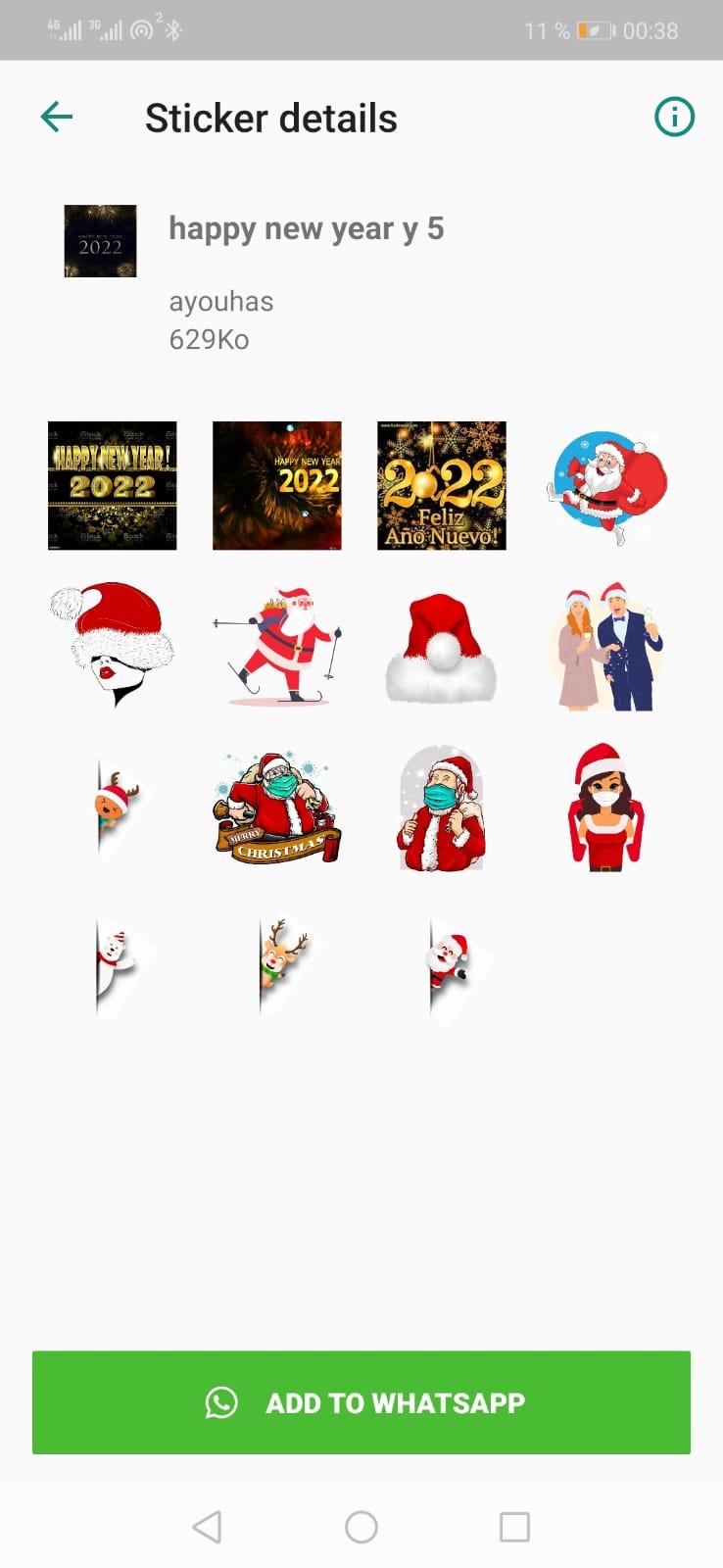View the masked woman in Santa dress sticker
Image resolution: width=723 pixels, height=1568 pixels.
point(606,808)
